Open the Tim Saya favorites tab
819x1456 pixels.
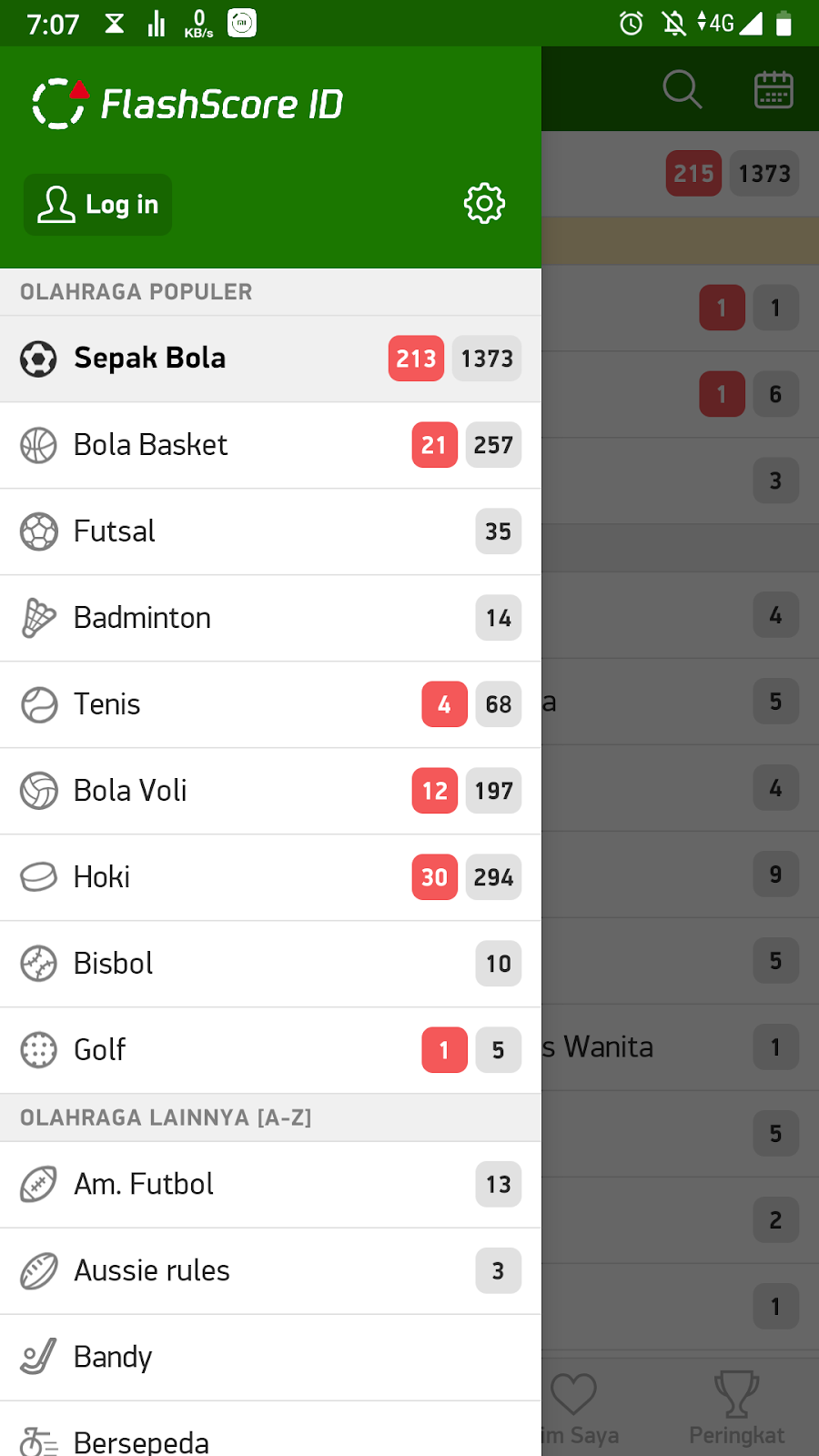click(x=574, y=1404)
